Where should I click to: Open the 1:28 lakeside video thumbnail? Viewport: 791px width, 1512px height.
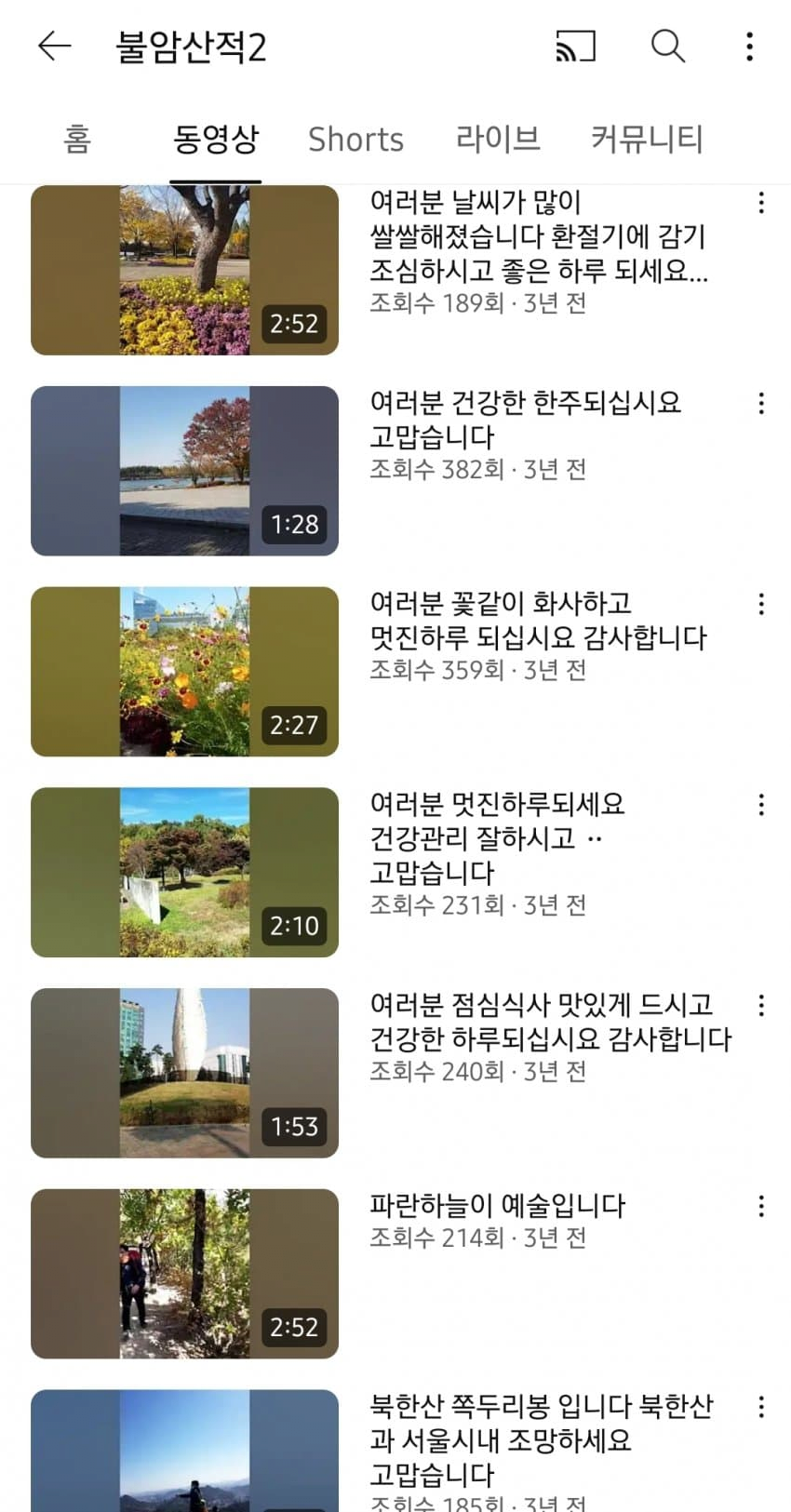pos(185,470)
